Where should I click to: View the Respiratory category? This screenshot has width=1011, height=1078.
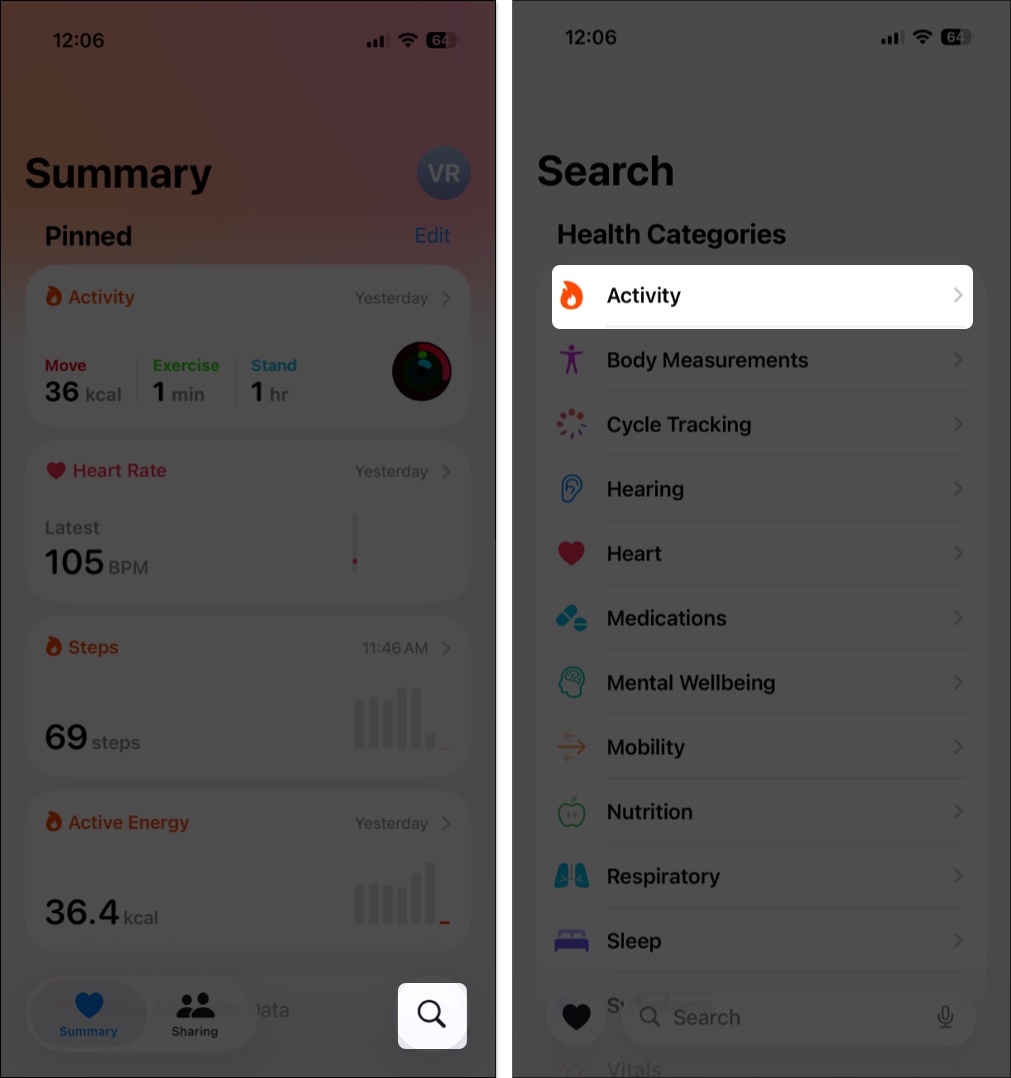(x=761, y=877)
